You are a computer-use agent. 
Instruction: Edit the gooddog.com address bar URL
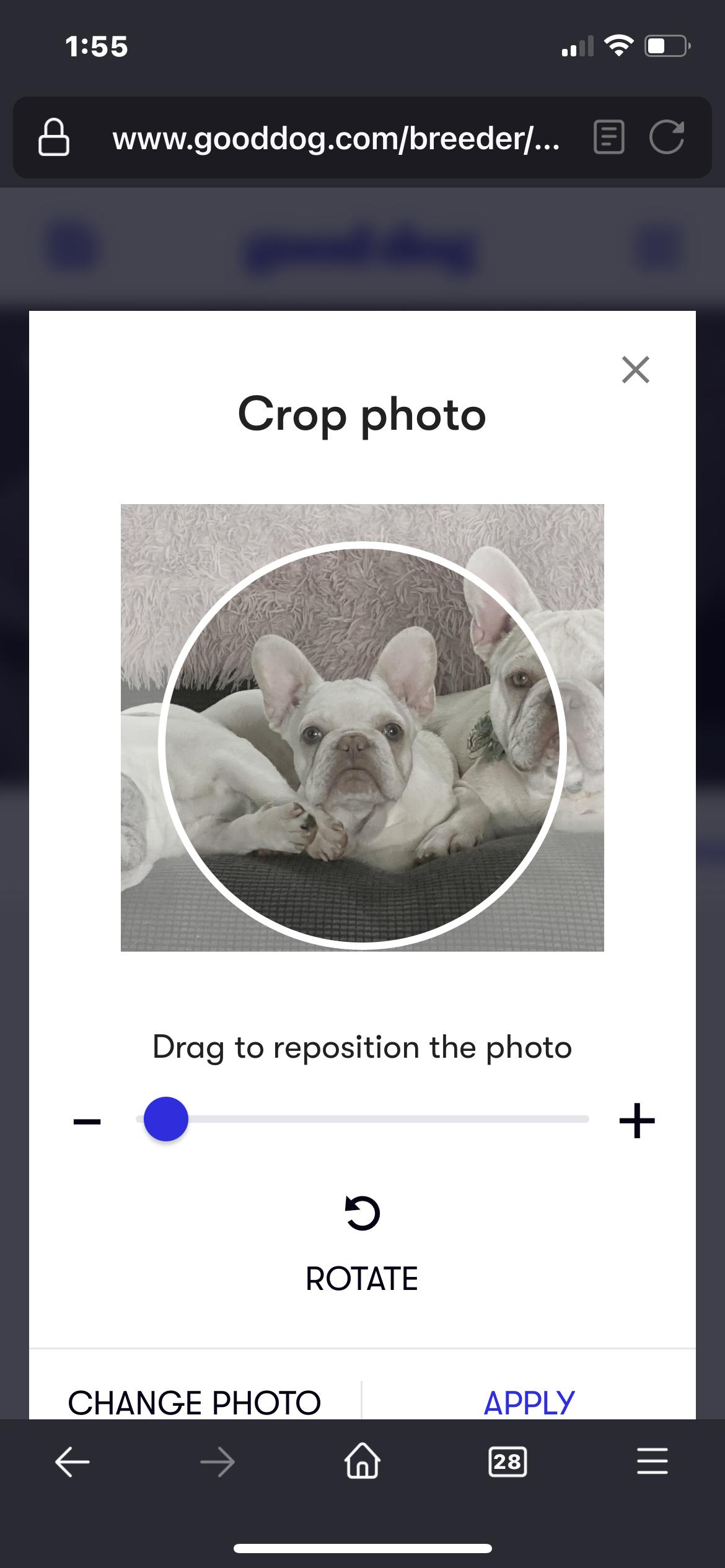335,137
